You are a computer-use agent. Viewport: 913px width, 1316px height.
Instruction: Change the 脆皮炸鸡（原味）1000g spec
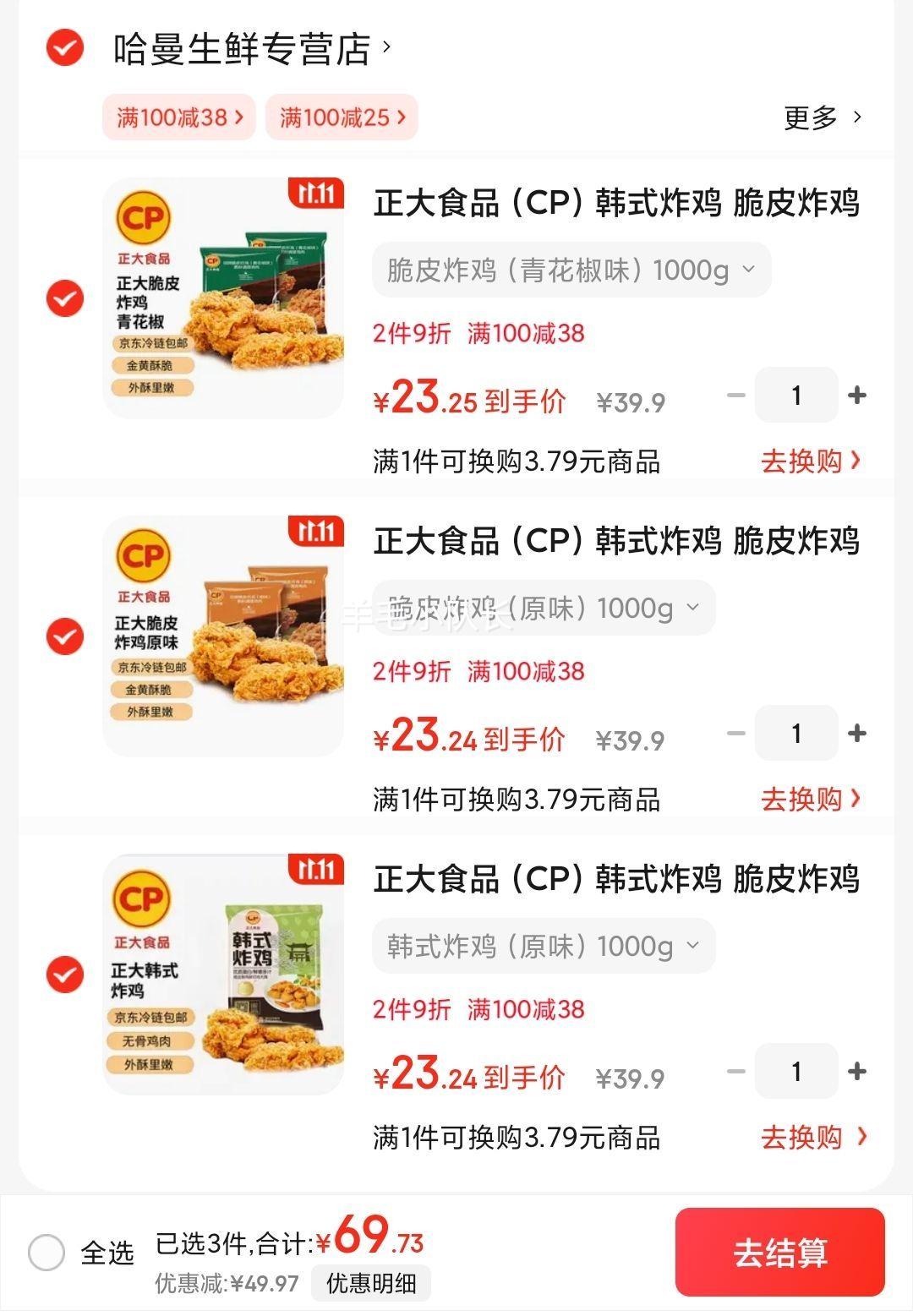coord(544,609)
